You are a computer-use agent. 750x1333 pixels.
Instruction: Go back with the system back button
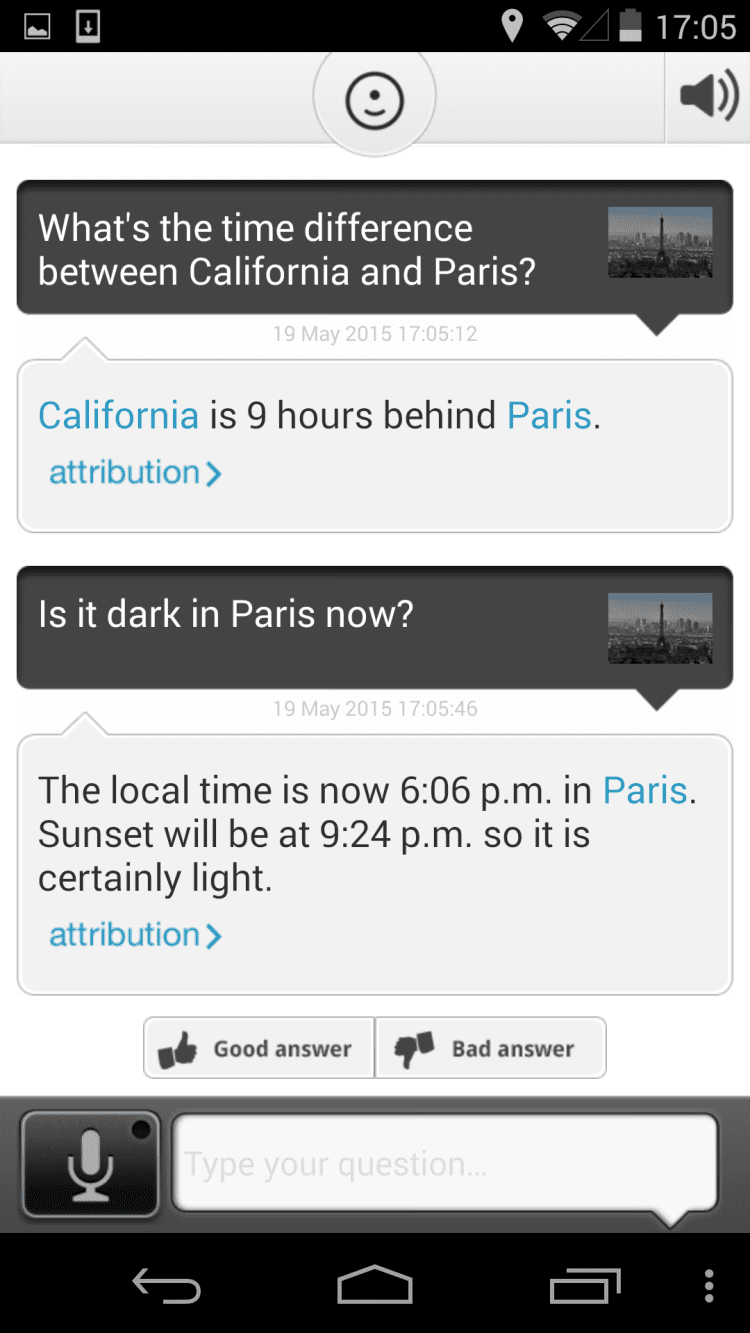click(167, 1286)
